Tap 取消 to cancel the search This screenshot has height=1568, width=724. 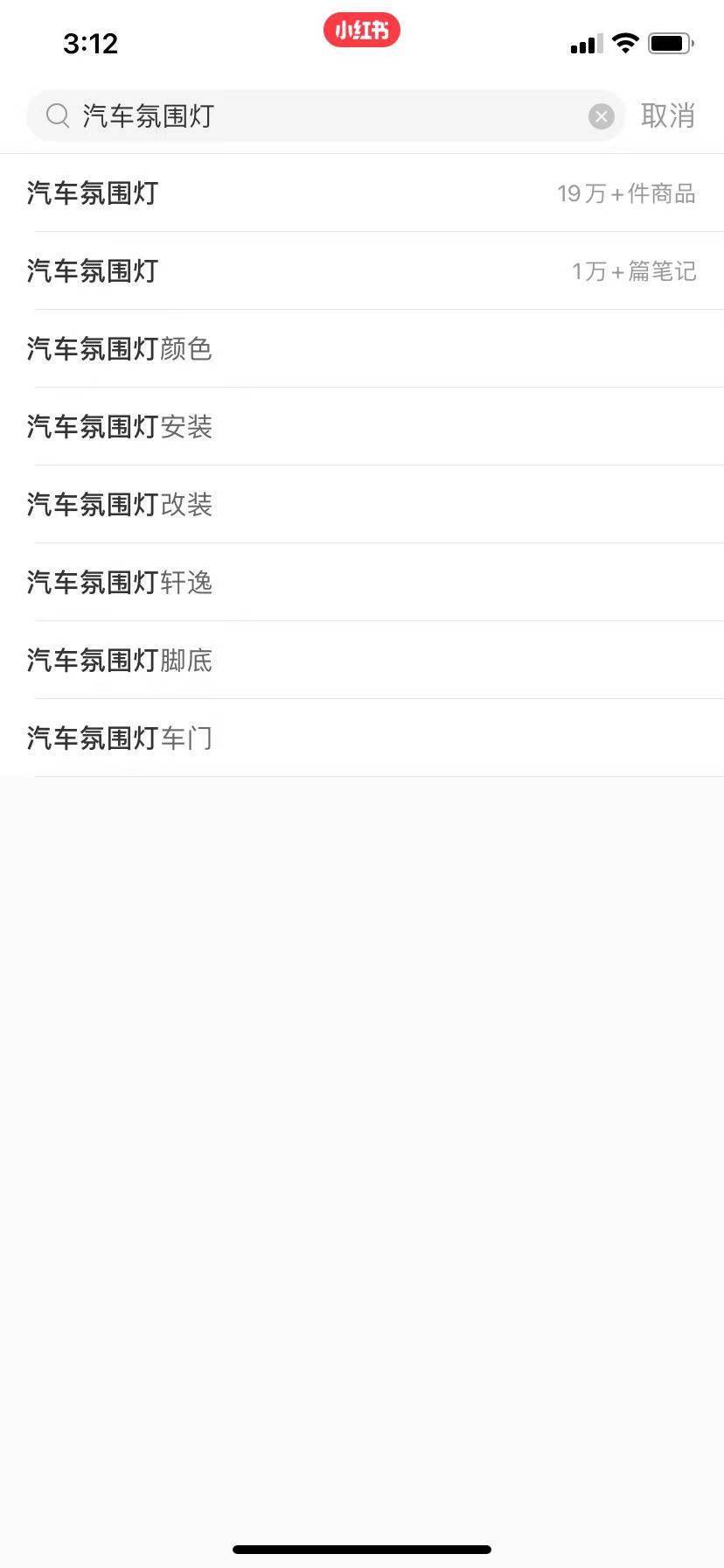point(668,115)
